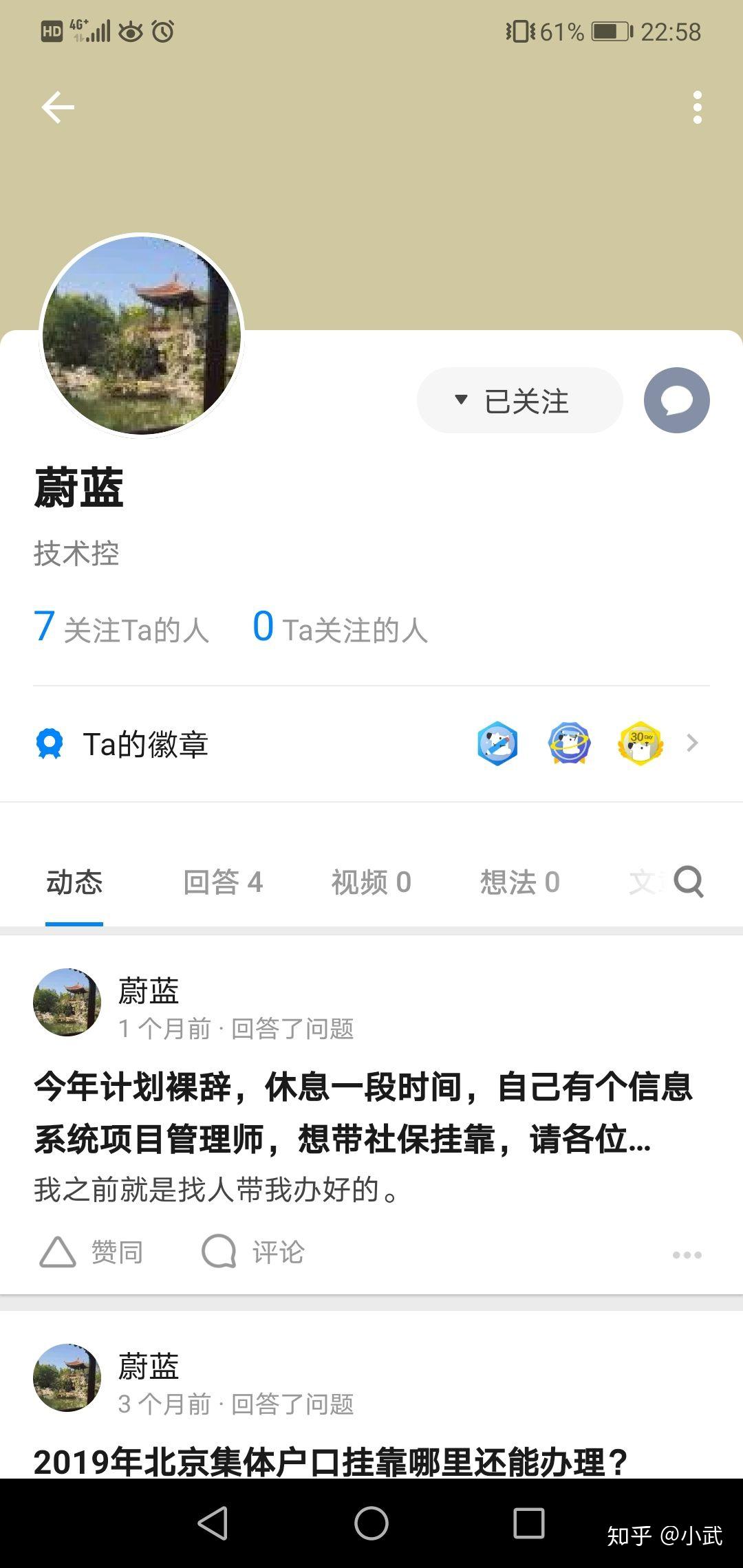Open the Ta的徽章 badges row

click(x=371, y=744)
